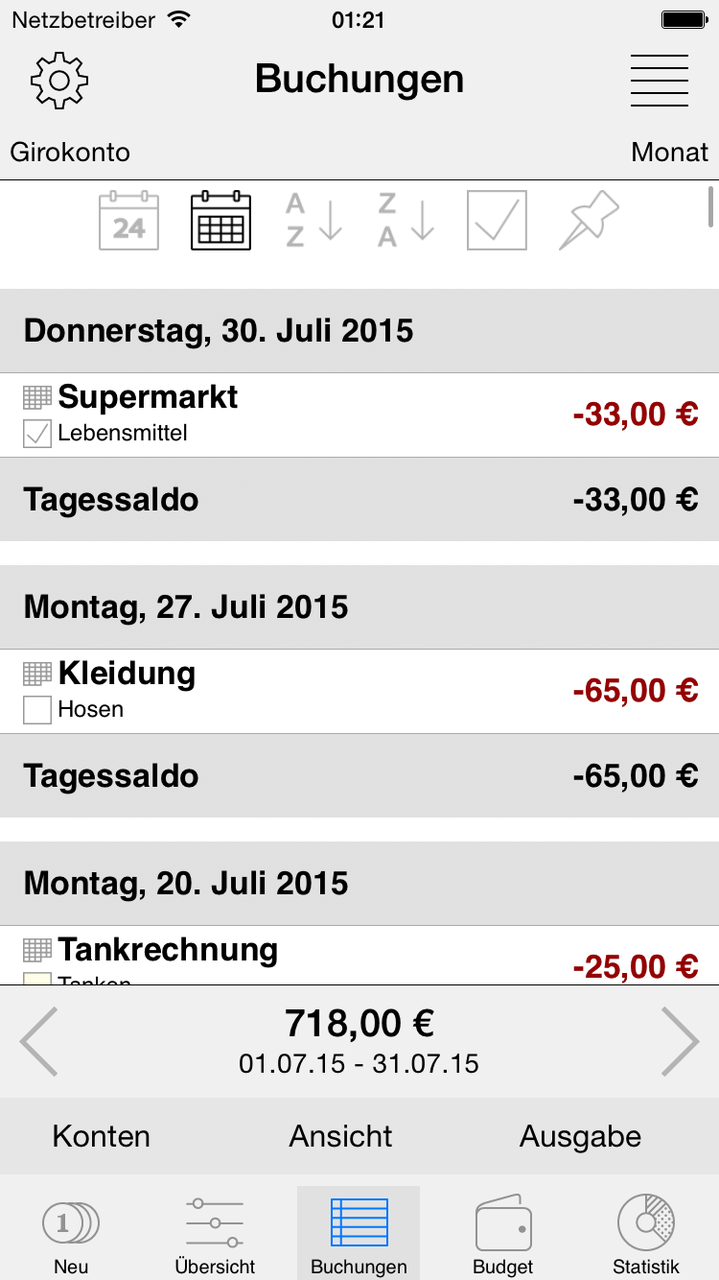Go to the next month with right arrow
Screen dimensions: 719x1280
coord(680,1041)
